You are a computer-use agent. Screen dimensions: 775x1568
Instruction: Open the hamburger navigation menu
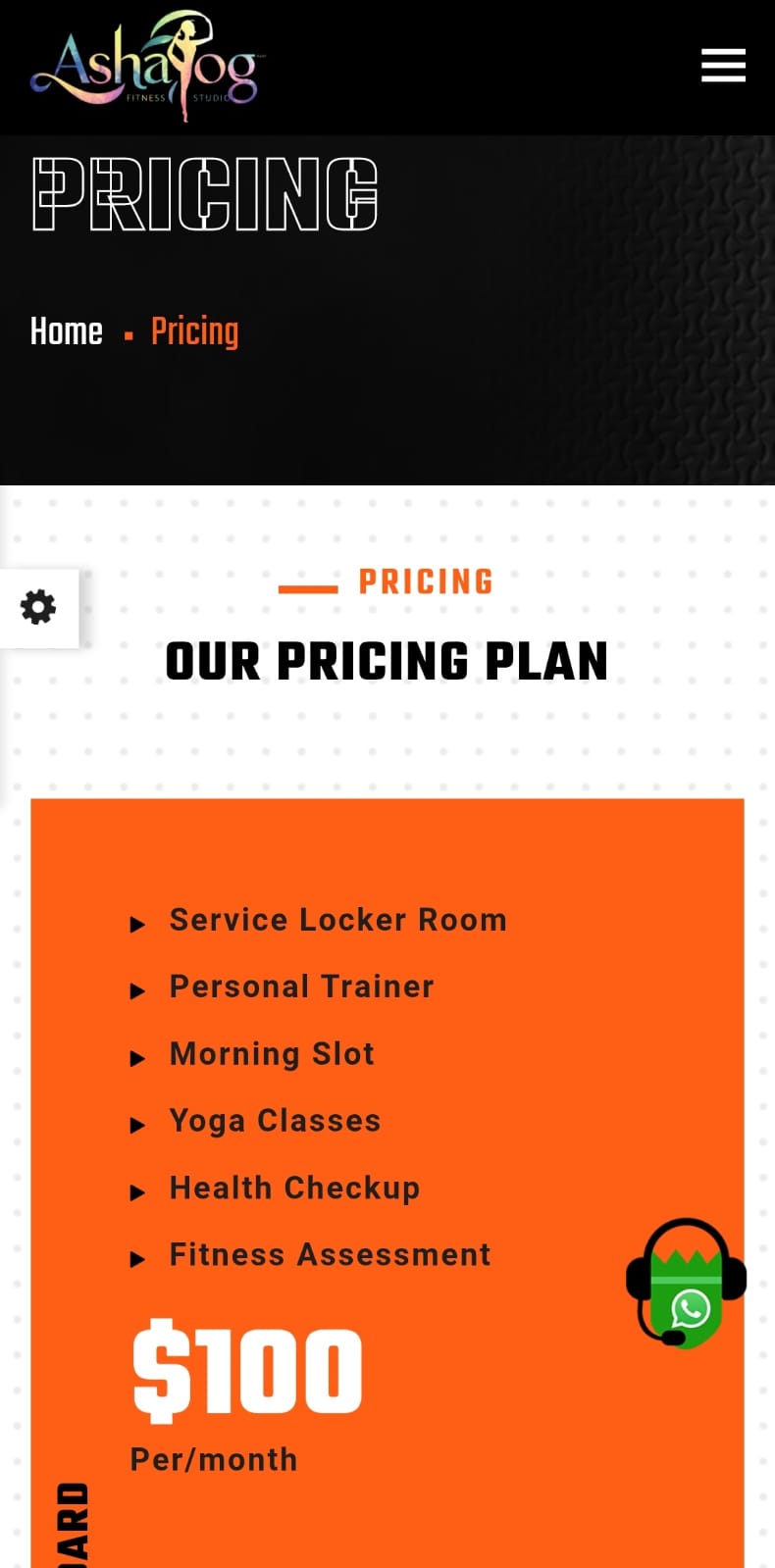pos(723,66)
